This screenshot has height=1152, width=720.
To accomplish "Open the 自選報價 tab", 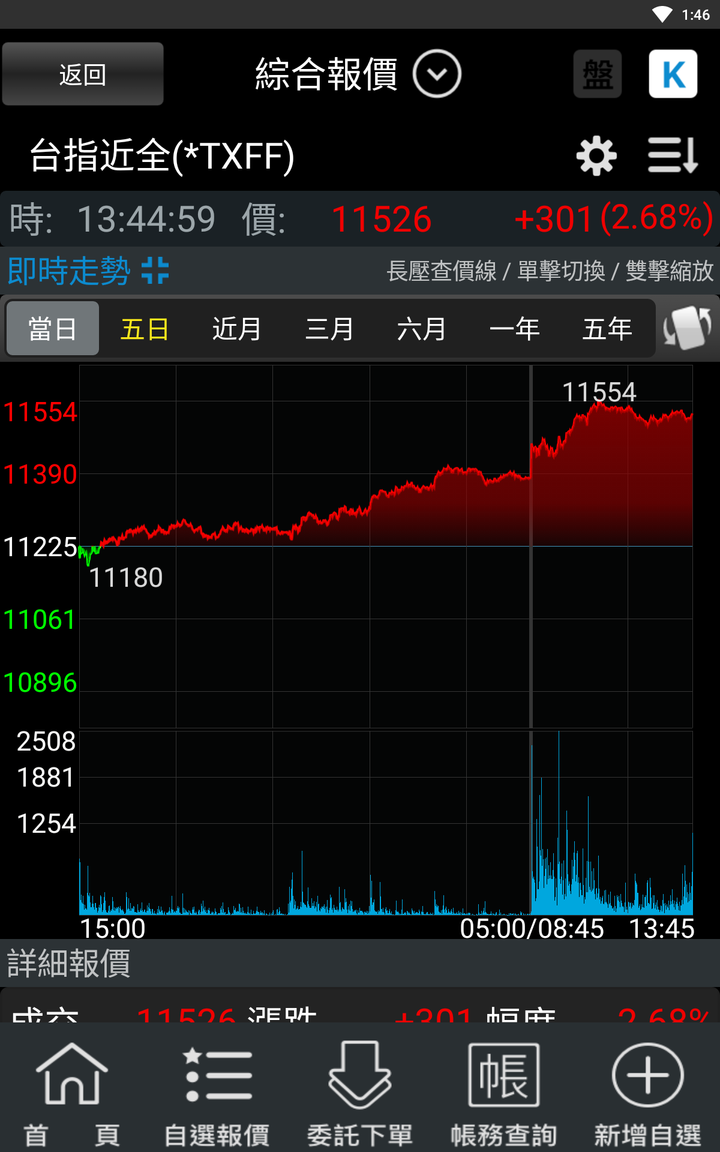I will [216, 1093].
